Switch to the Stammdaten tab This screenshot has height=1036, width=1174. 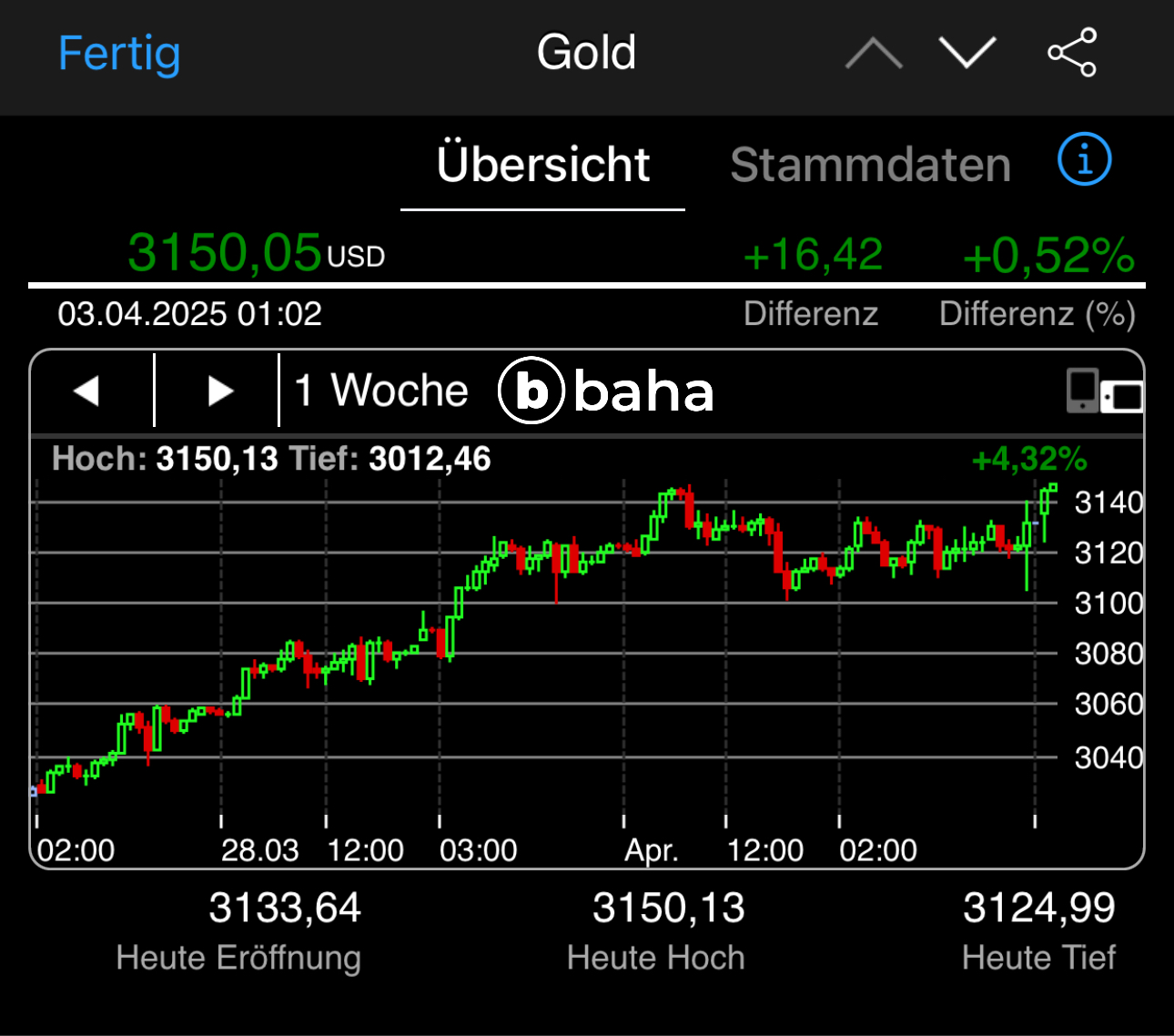[x=870, y=165]
